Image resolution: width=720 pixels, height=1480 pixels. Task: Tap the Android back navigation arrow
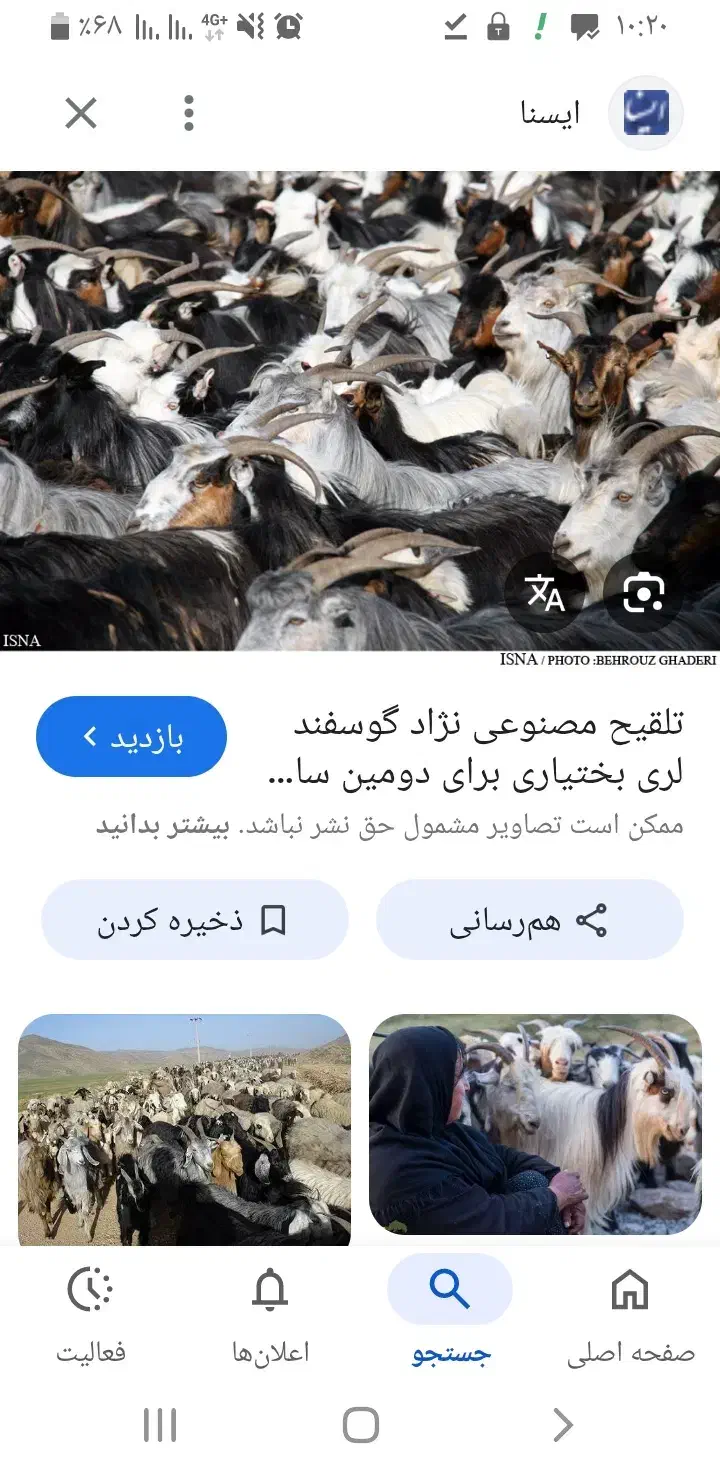pyautogui.click(x=562, y=1424)
